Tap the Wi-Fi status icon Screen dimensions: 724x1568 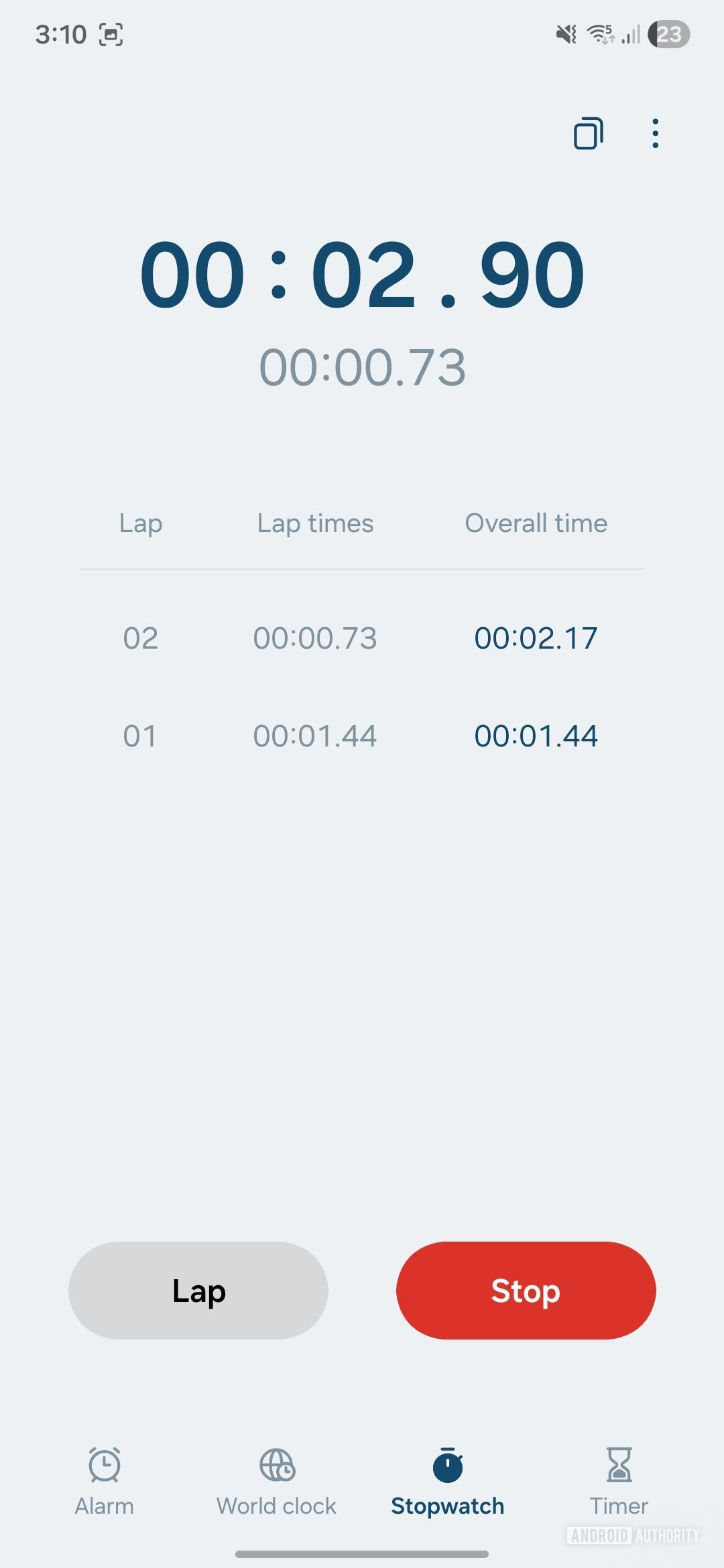[x=601, y=33]
